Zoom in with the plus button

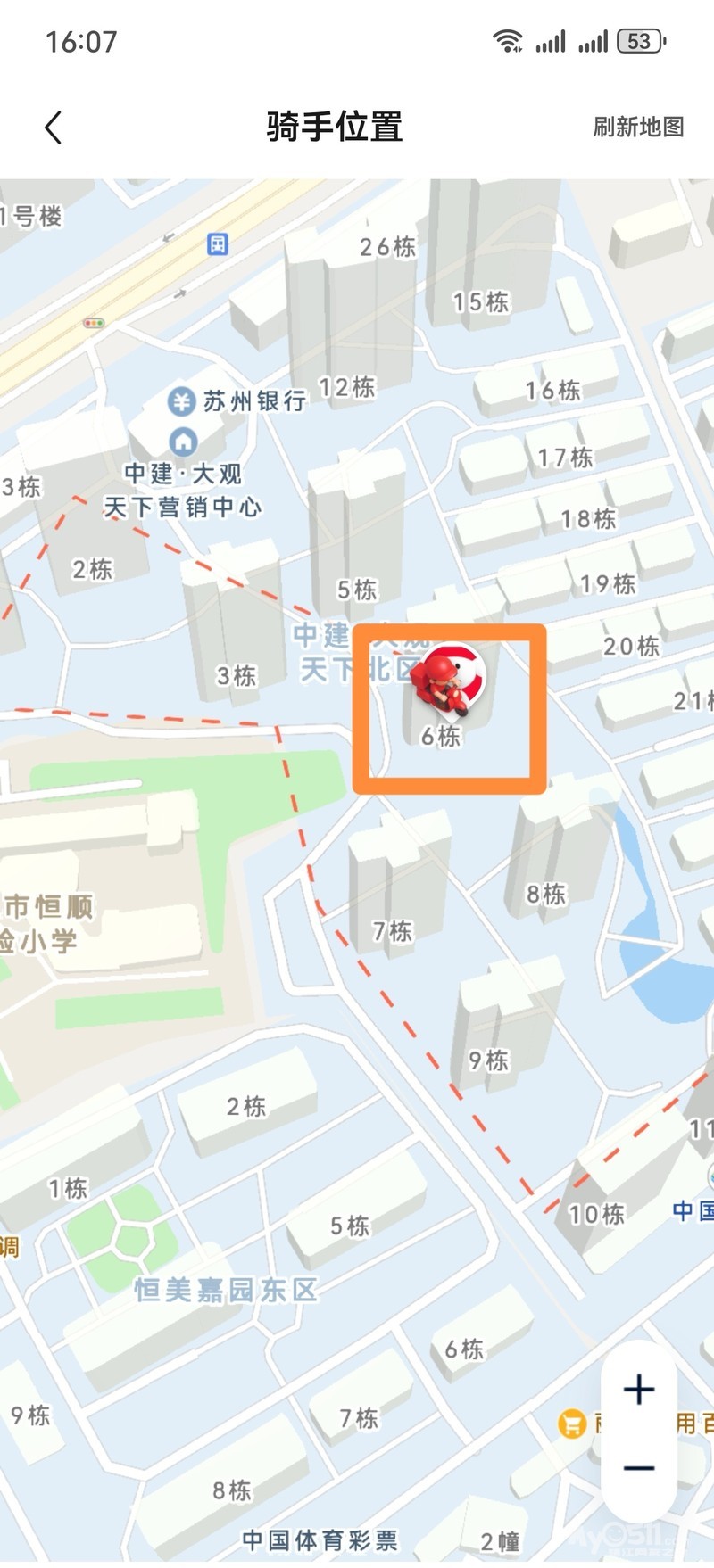(639, 1389)
